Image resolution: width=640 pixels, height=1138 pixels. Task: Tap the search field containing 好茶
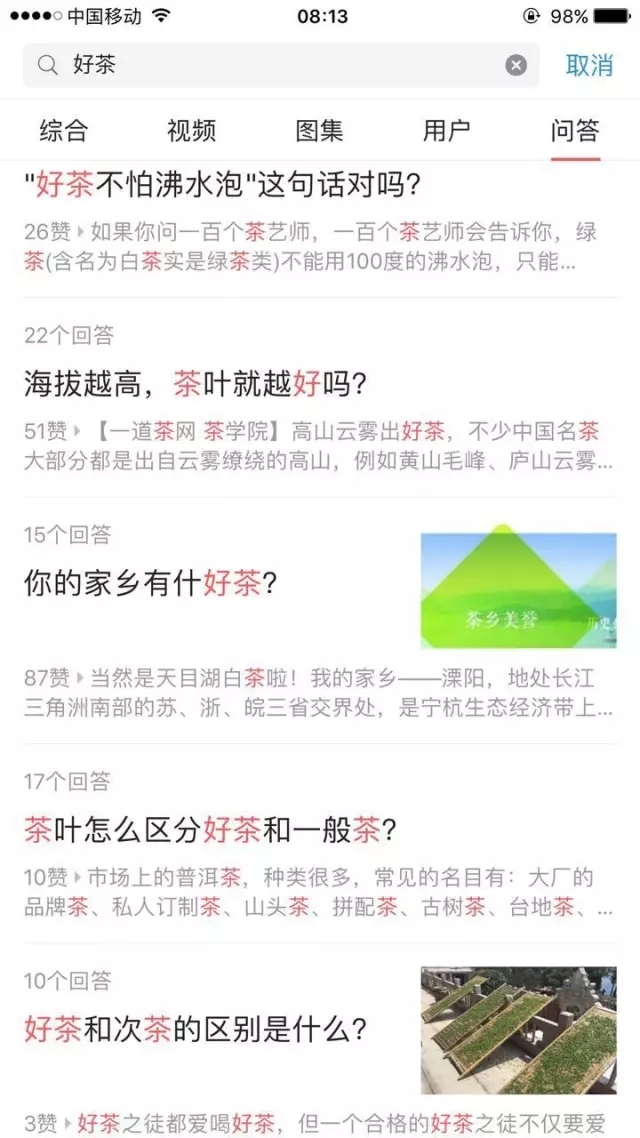tap(281, 65)
